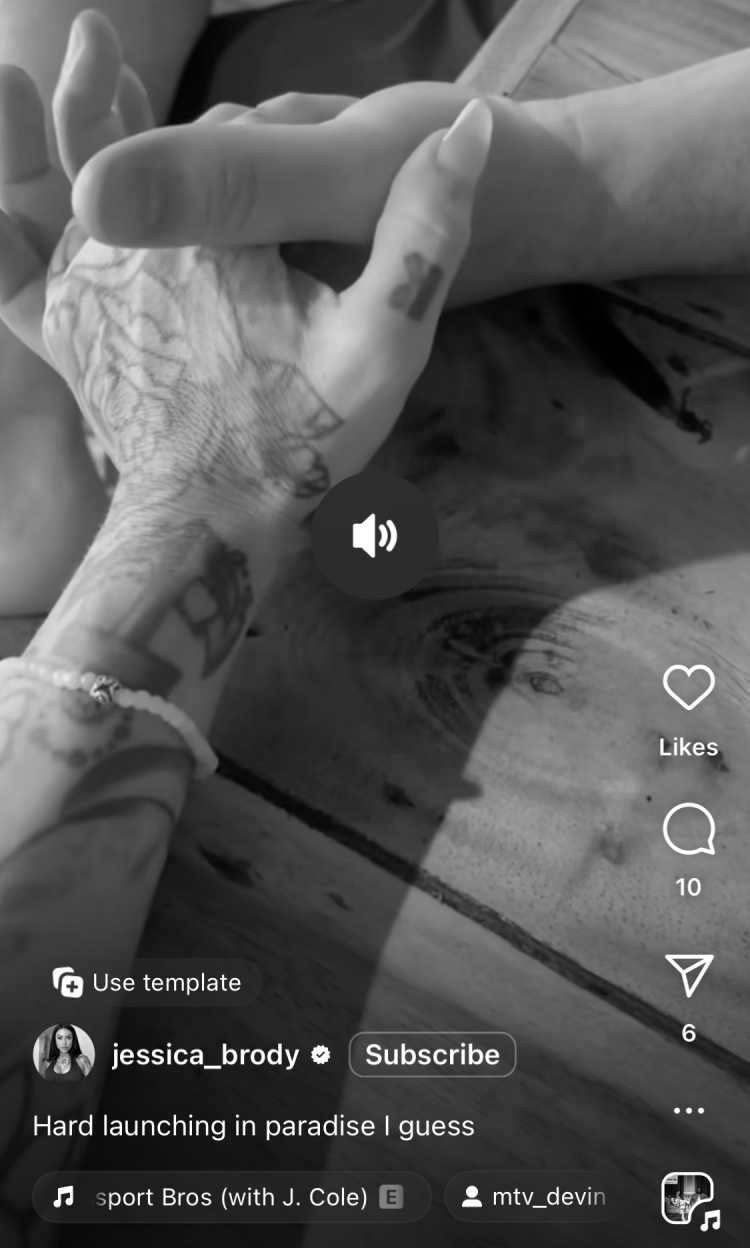Tap the Use template button
The height and width of the screenshot is (1248, 750).
149,983
